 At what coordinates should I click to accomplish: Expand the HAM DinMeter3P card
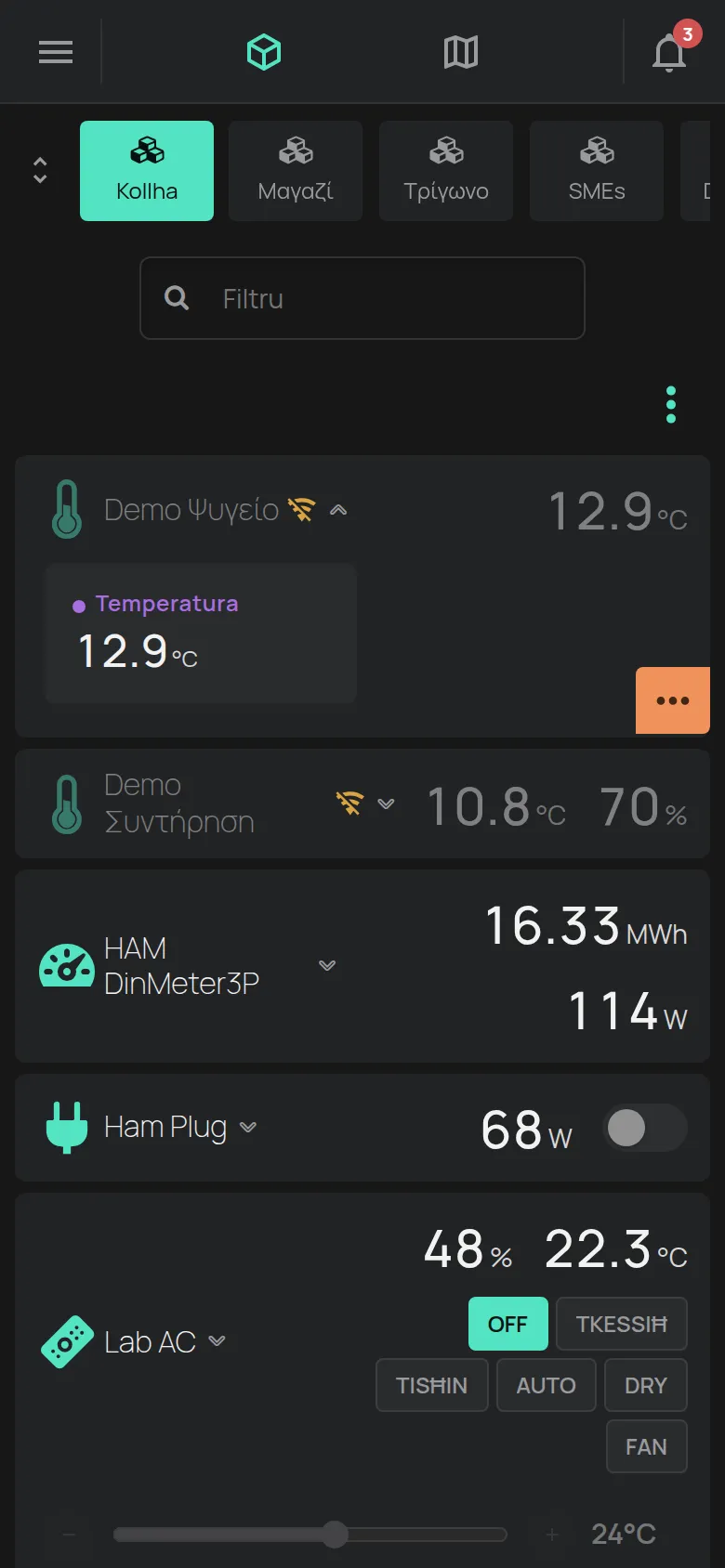[327, 965]
